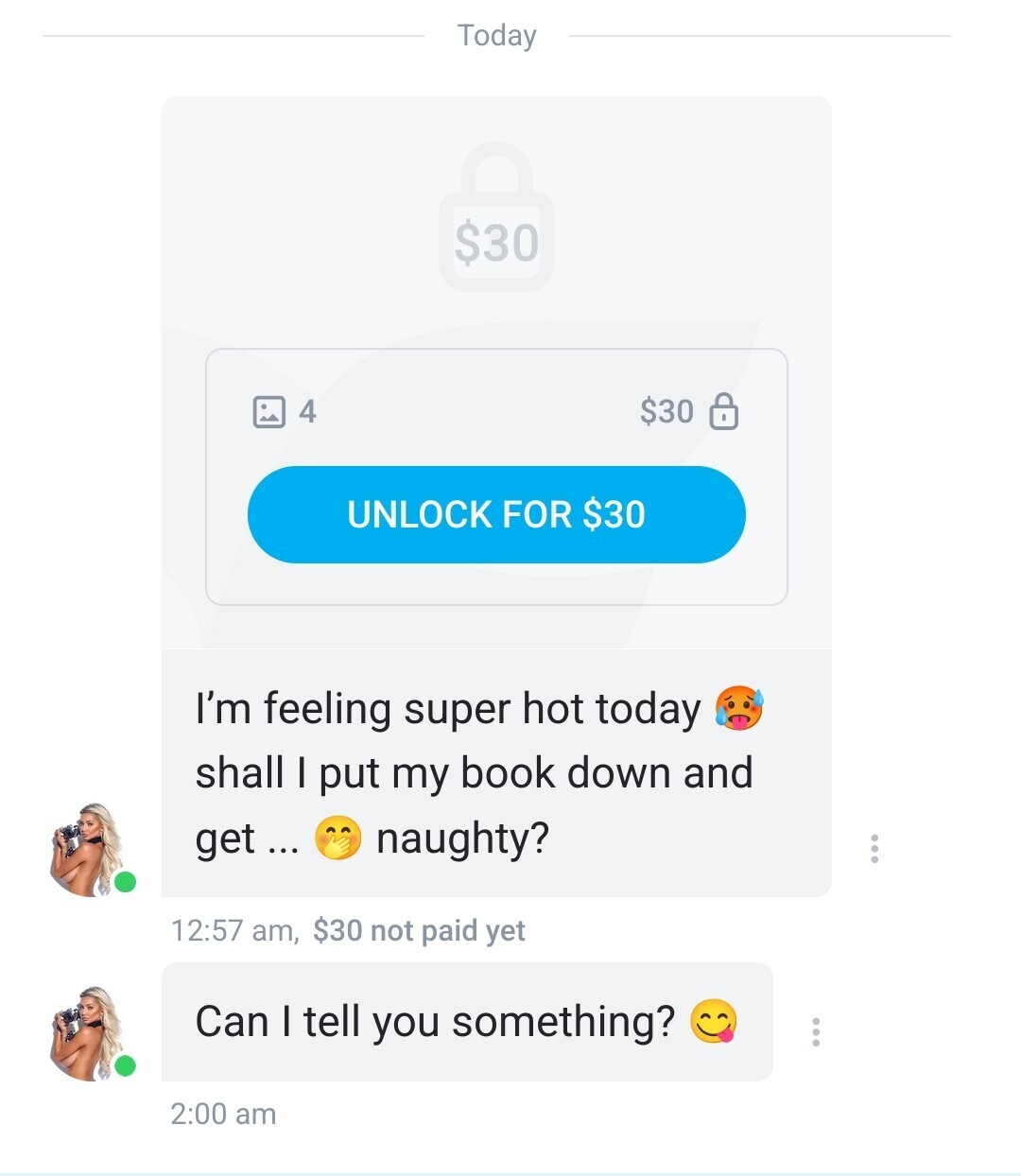The width and height of the screenshot is (1021, 1176).
Task: Open options for "Can I tell you something?" message
Action: click(816, 1031)
